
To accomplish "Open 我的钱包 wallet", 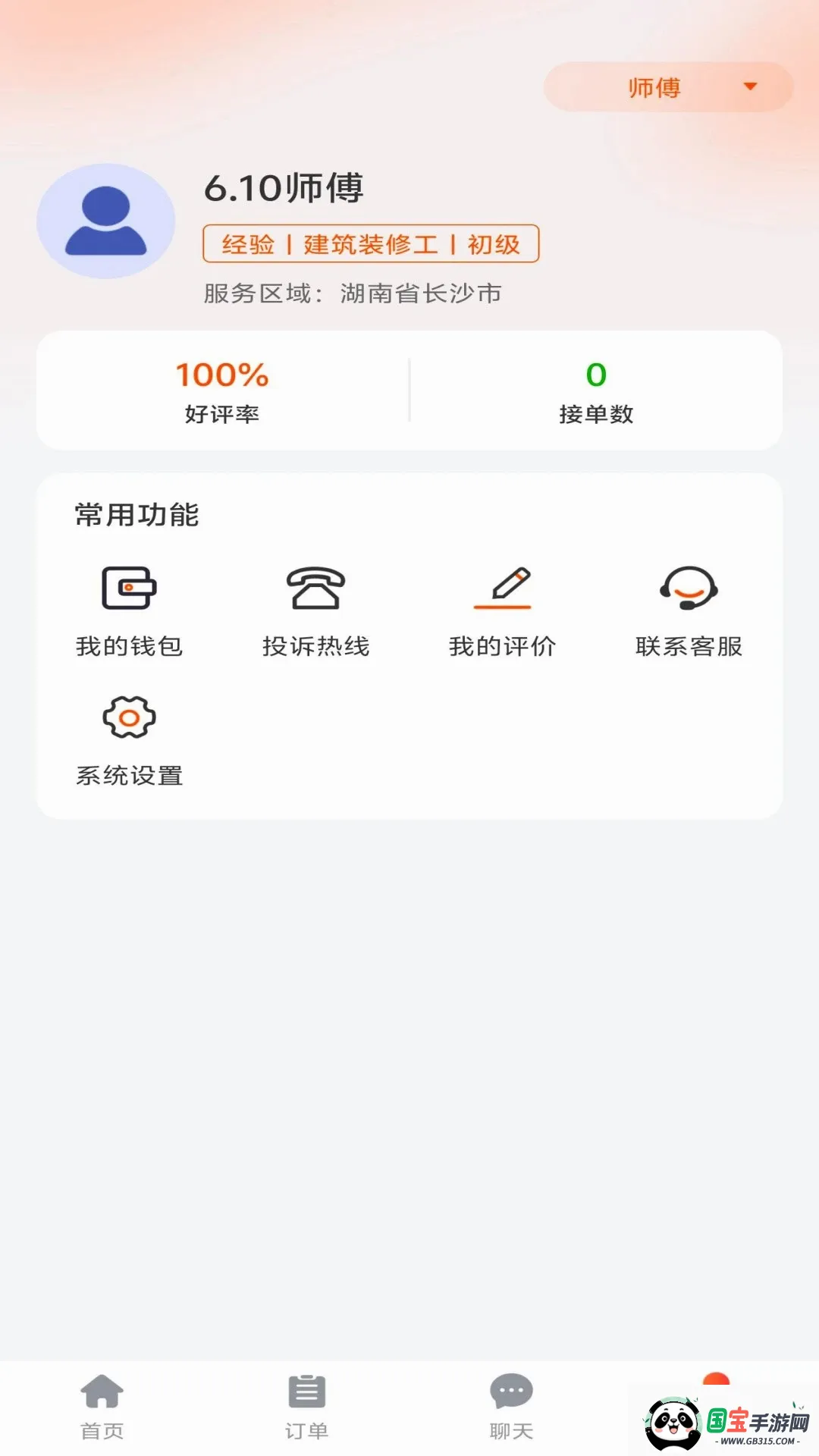I will pos(129,611).
